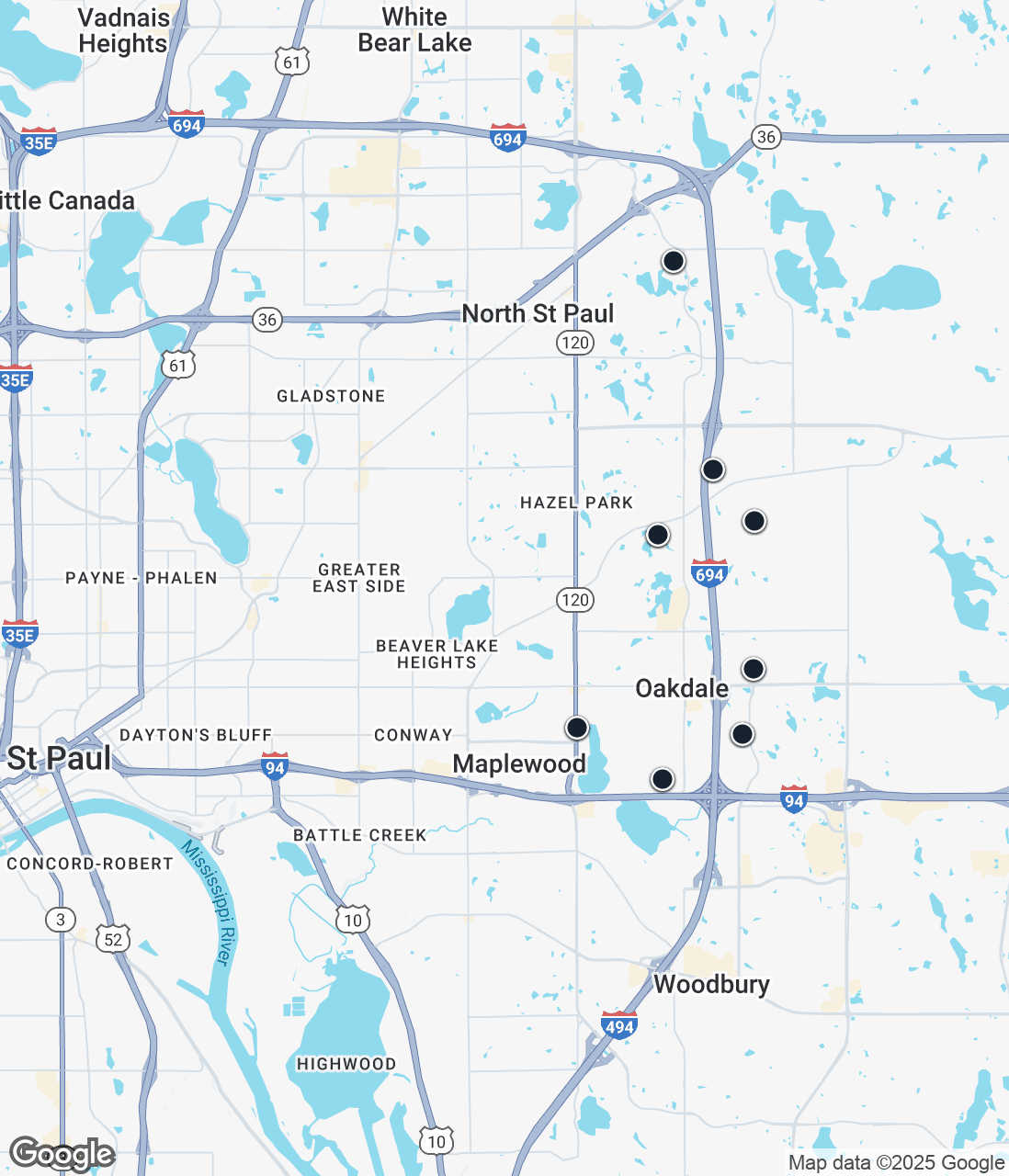Select the map marker northeast of North St Paul
Viewport: 1009px width, 1176px height.
point(674,261)
